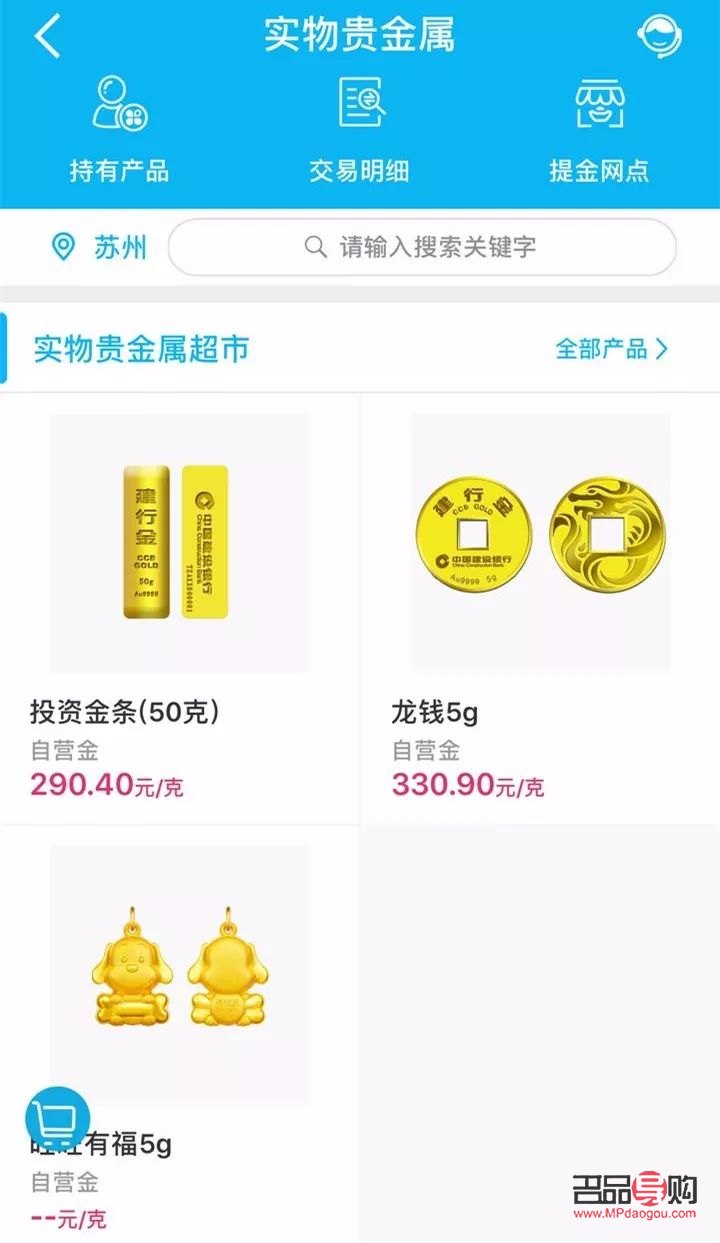This screenshot has width=720, height=1243.
Task: Switch to the 实物贵金属 title tab
Action: click(x=360, y=33)
